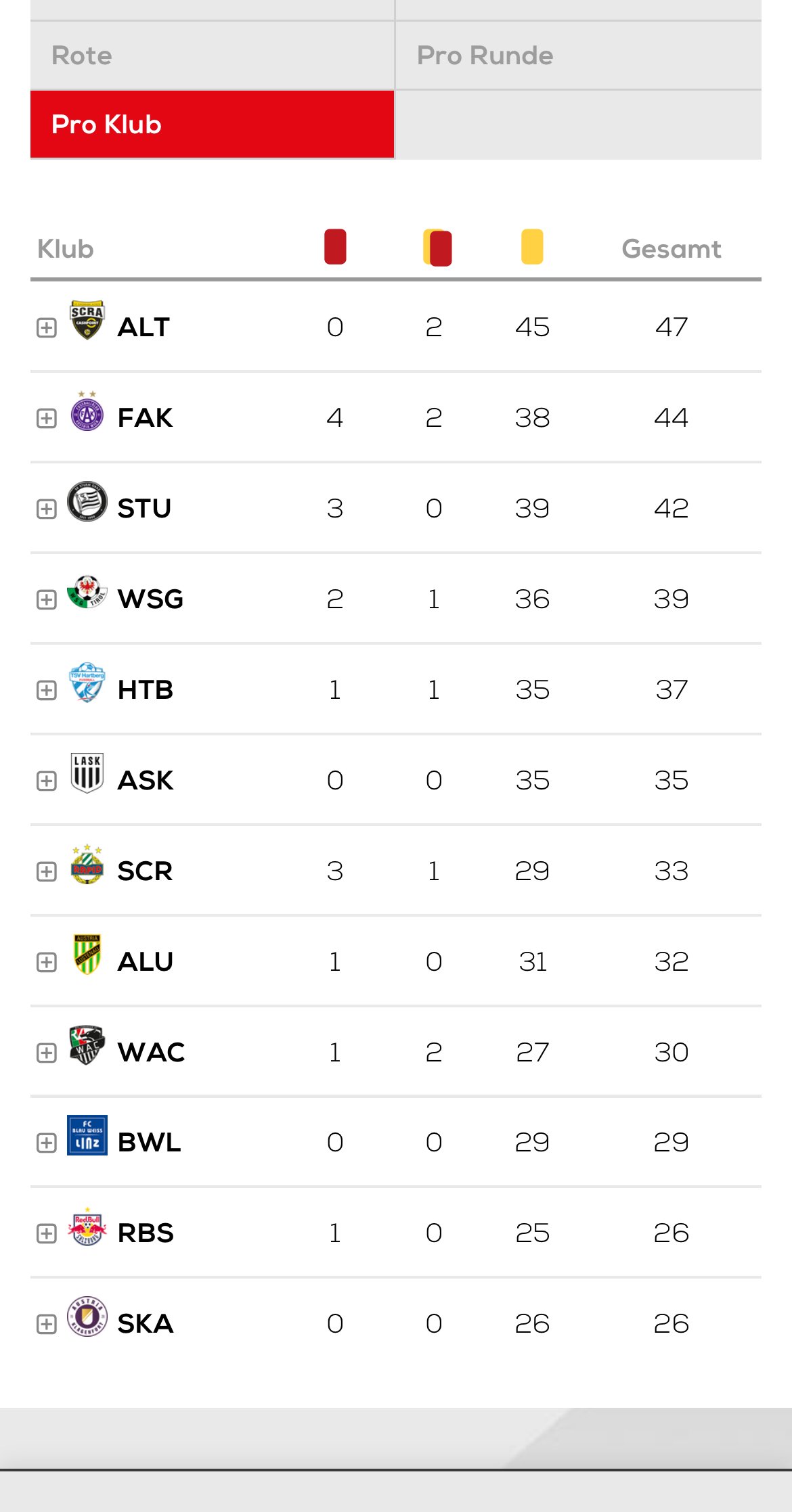This screenshot has width=792, height=1512.
Task: Expand the ALT club row
Action: click(x=46, y=328)
